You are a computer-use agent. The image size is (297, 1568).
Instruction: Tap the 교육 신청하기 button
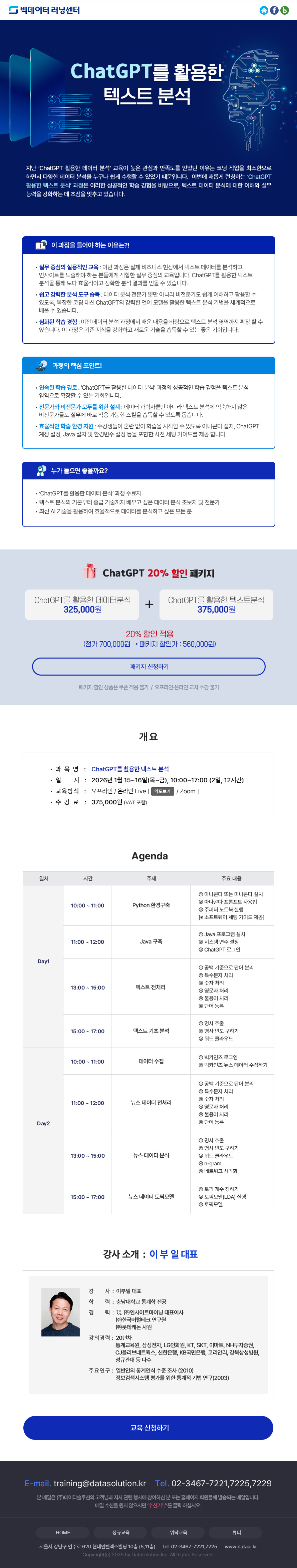tap(148, 1428)
